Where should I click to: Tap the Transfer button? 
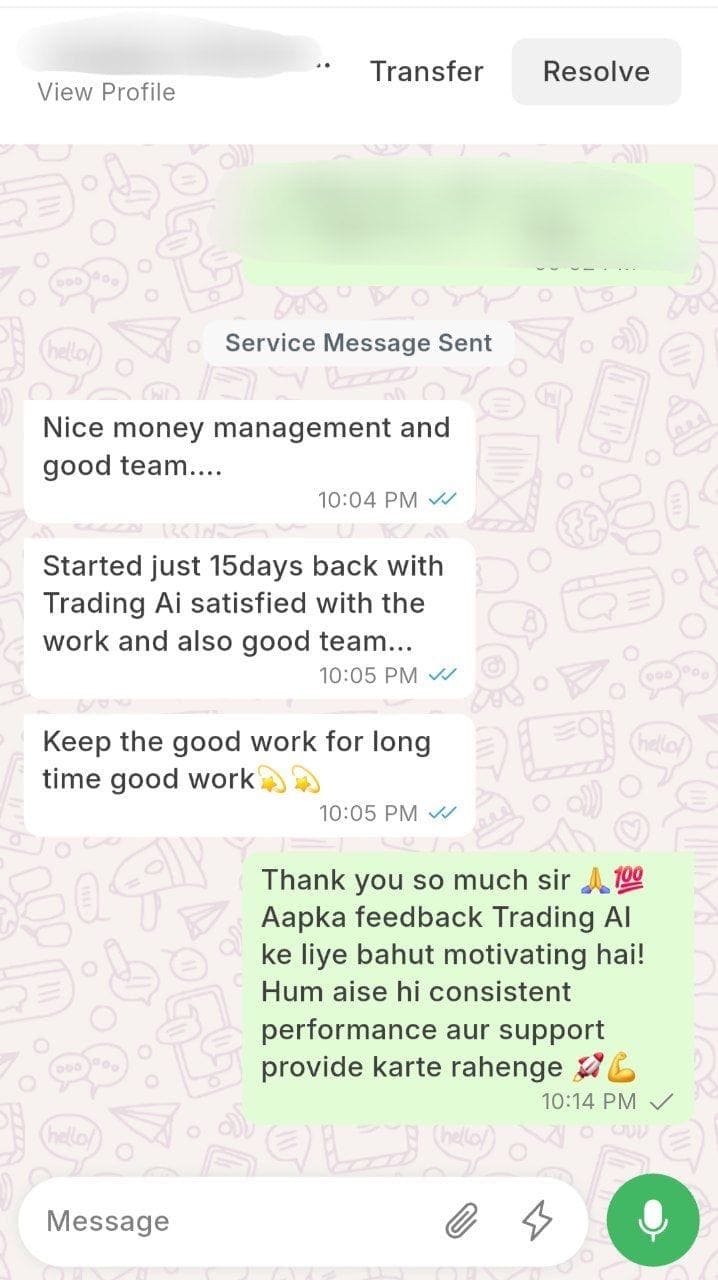[x=426, y=71]
